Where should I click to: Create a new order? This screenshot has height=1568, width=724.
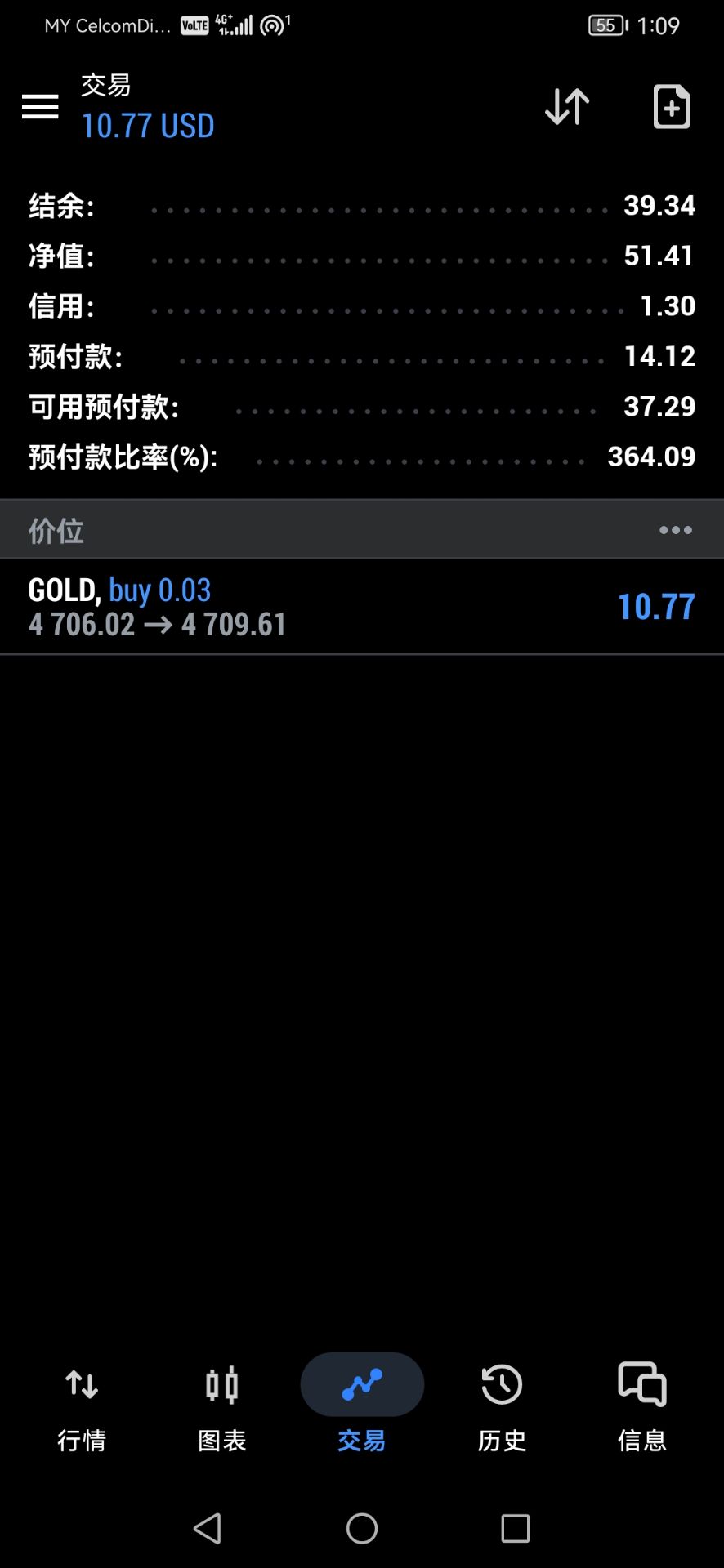(671, 106)
